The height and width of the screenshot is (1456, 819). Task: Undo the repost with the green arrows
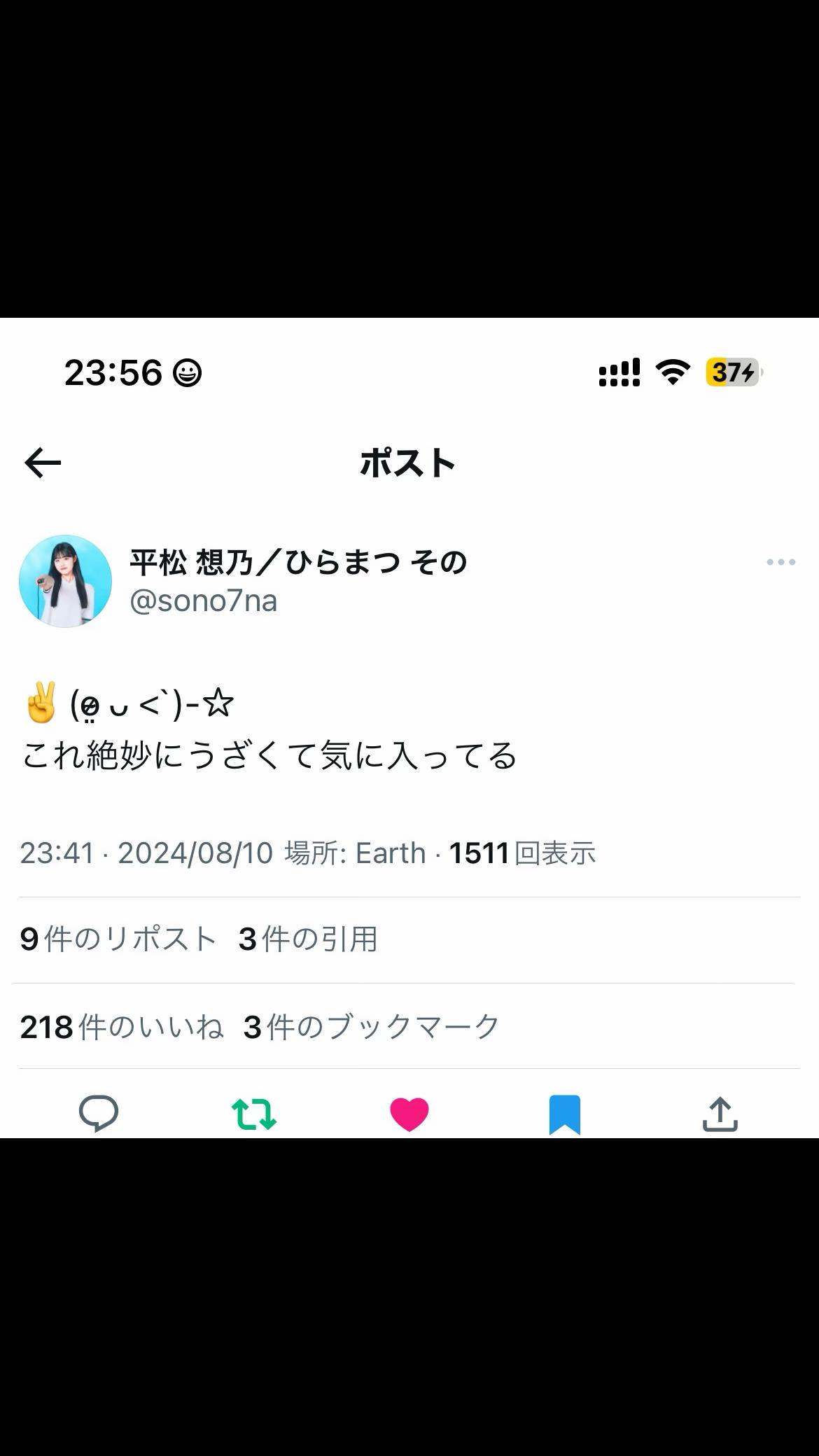[x=253, y=1114]
